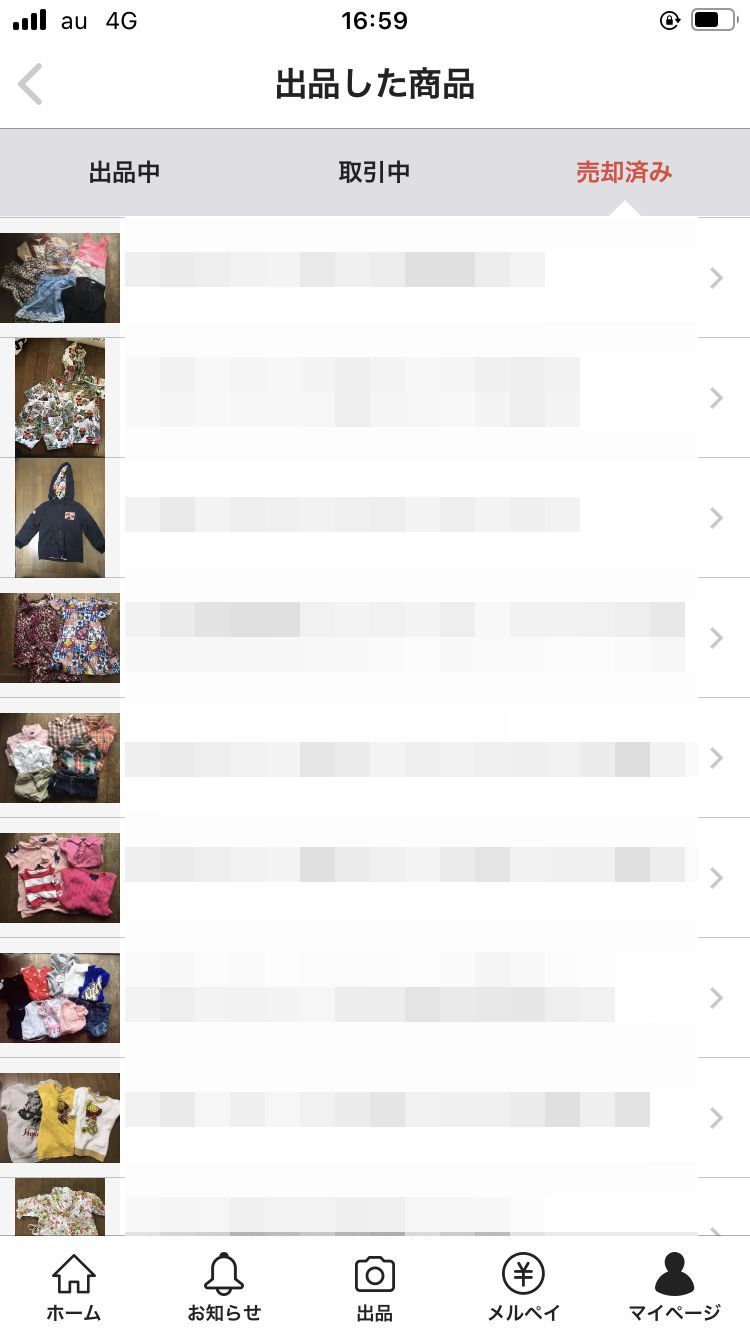
Task: Go to the ホーム tab
Action: [75, 1288]
